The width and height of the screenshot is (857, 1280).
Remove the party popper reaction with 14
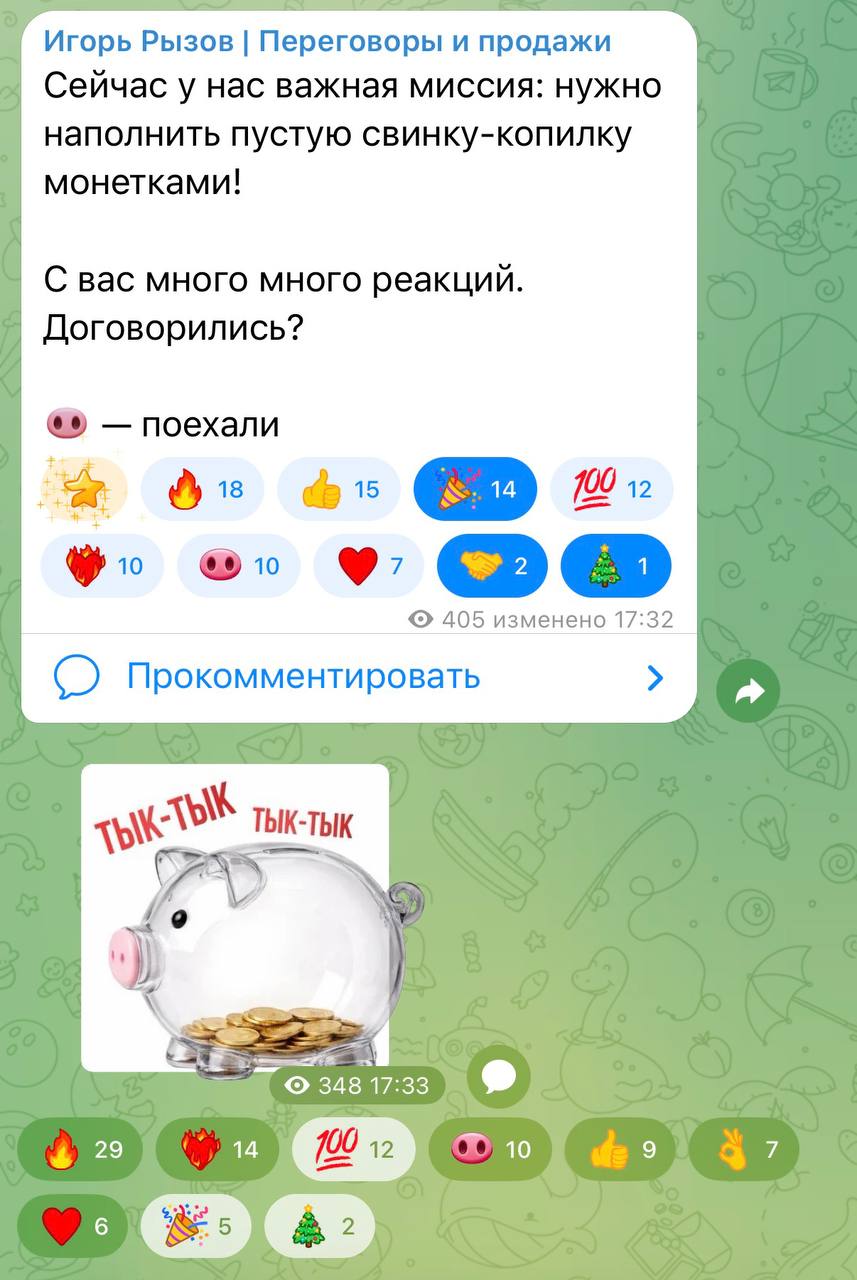point(475,489)
